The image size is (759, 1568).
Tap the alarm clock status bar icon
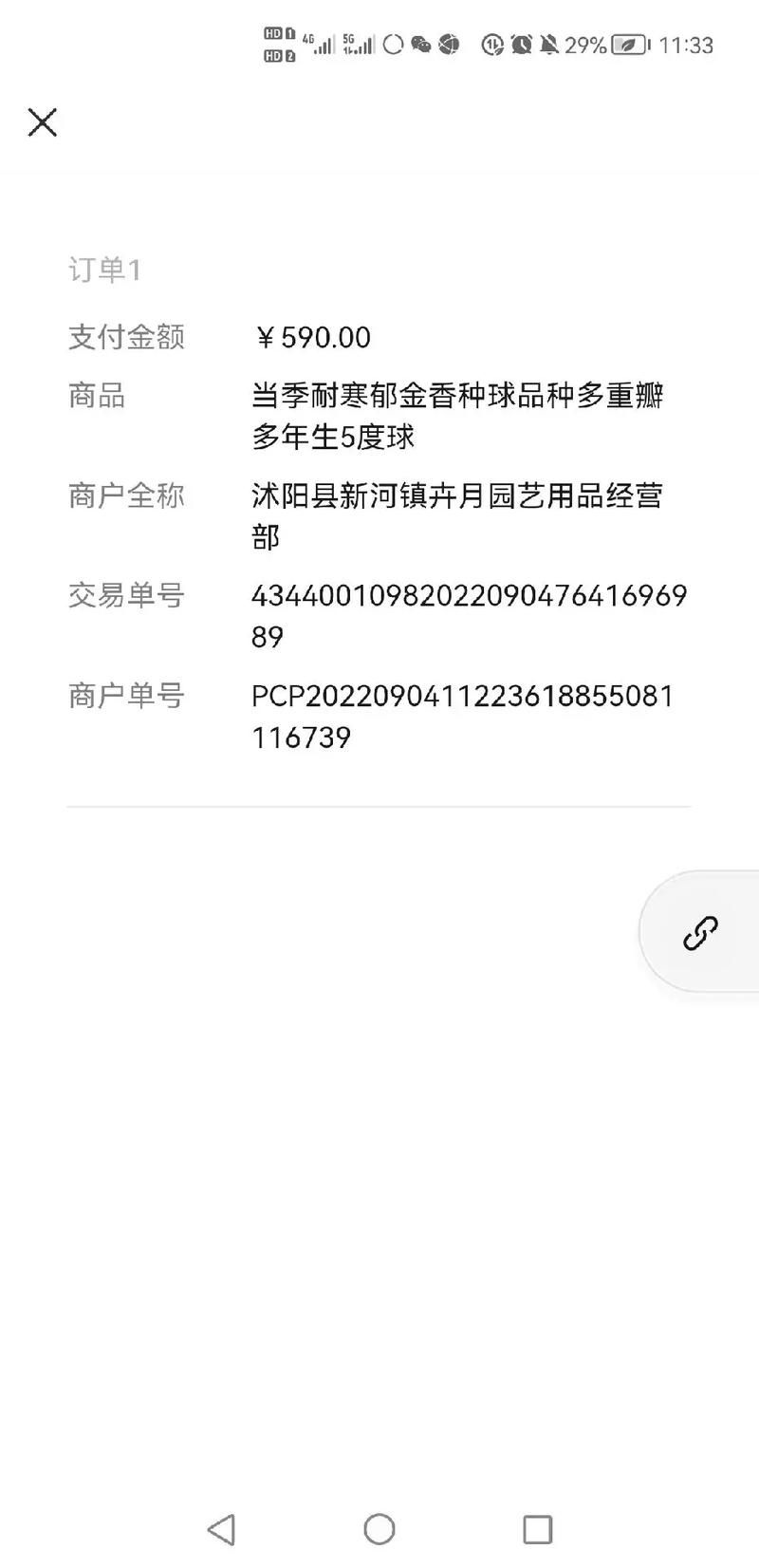tap(521, 44)
